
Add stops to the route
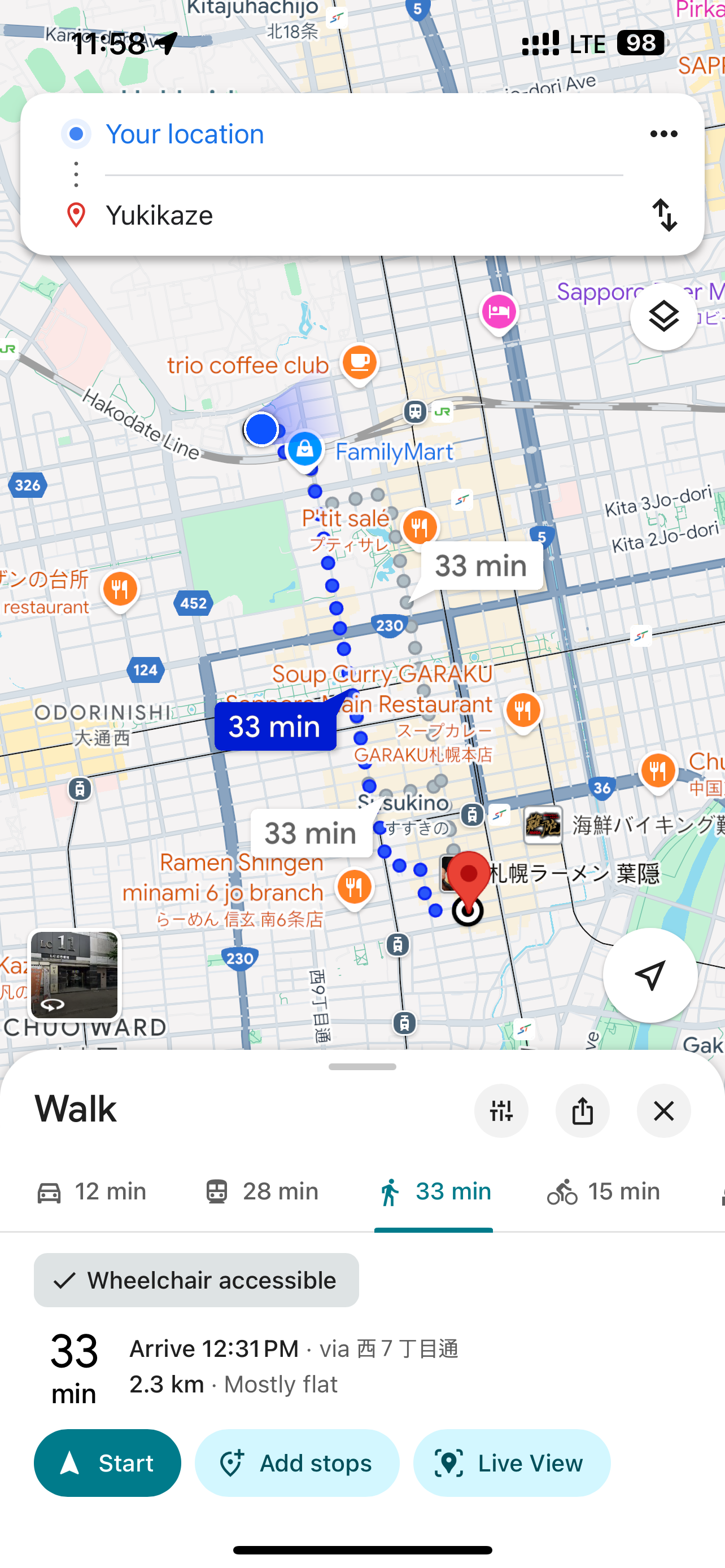point(296,1462)
